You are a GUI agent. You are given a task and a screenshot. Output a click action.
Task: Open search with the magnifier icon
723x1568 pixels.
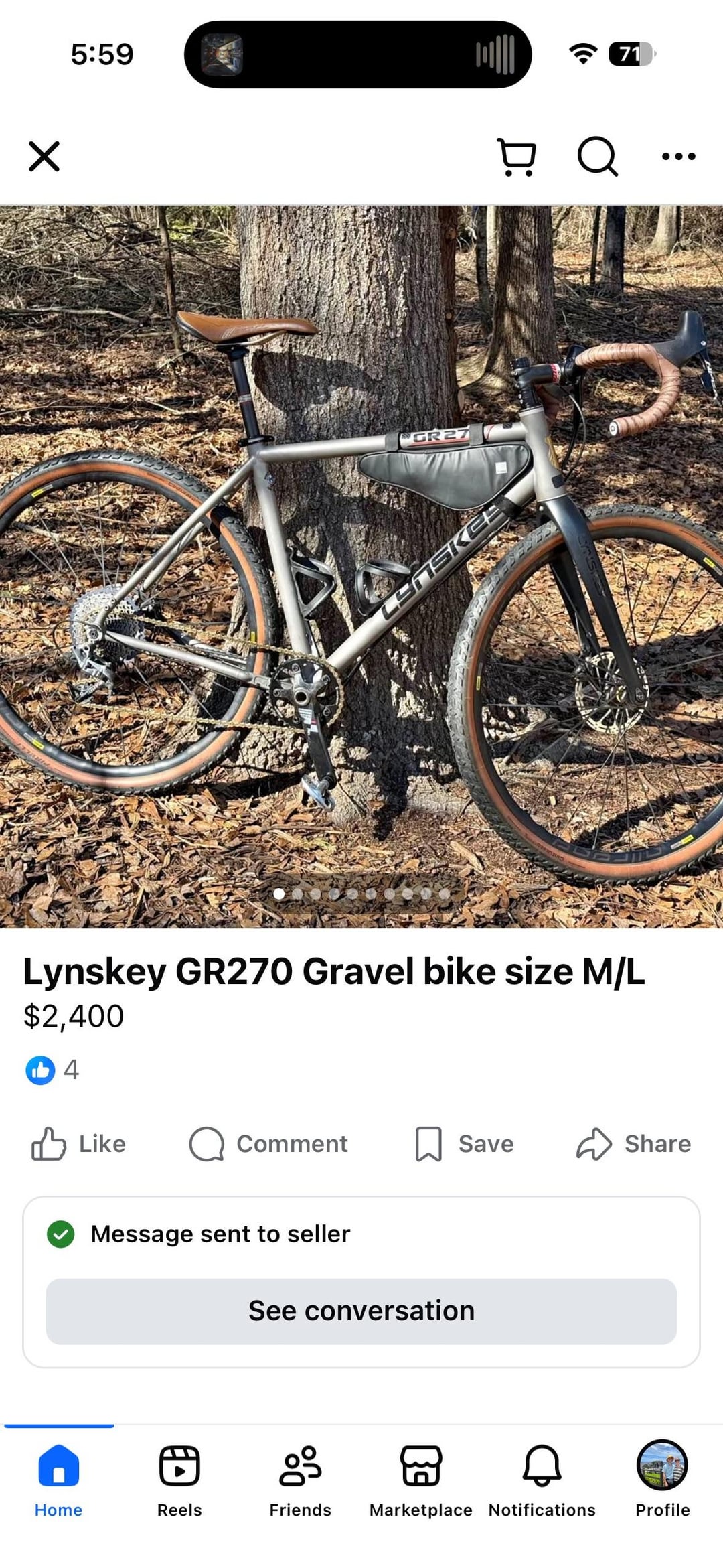(596, 157)
